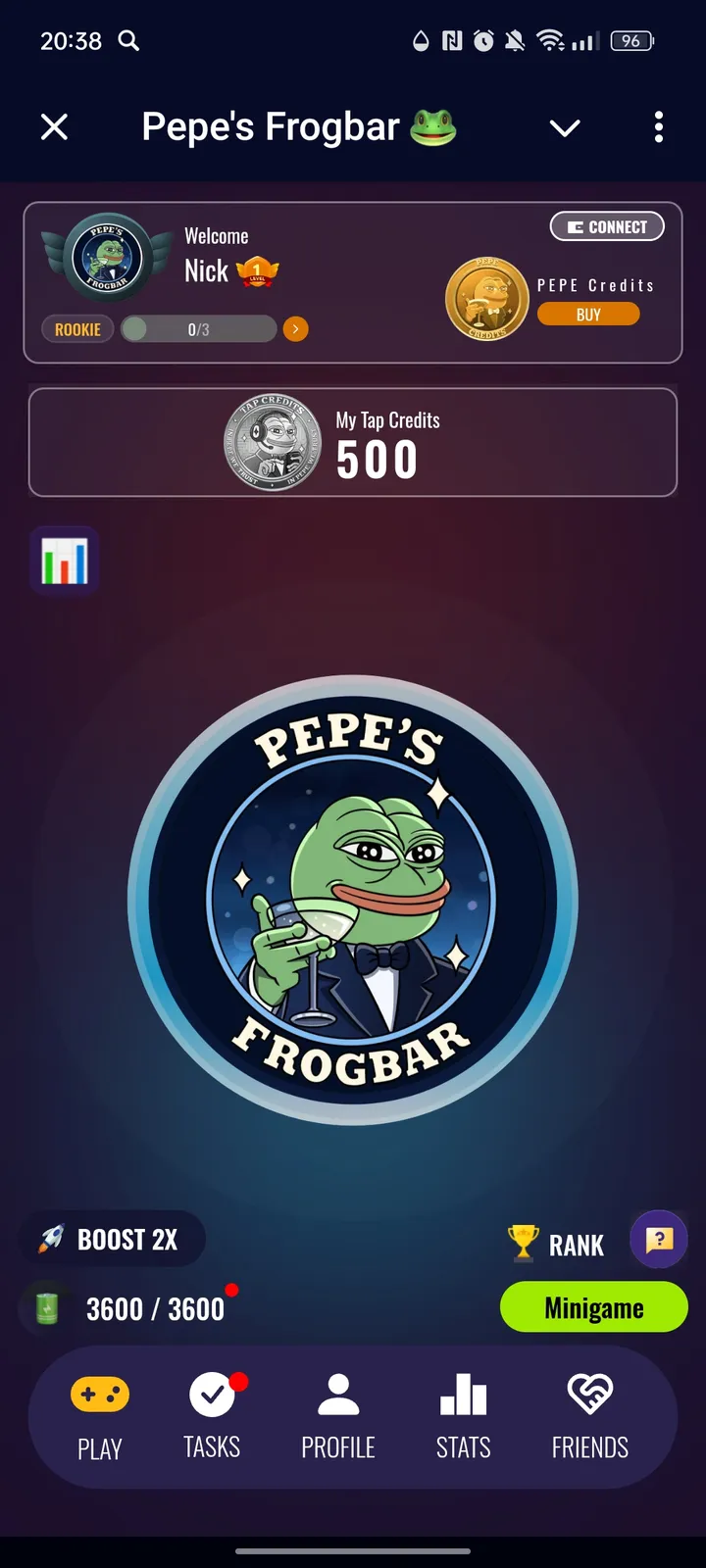This screenshot has width=706, height=1568.
Task: Select the small stats chart icon below Tap Credits
Action: coord(64,560)
